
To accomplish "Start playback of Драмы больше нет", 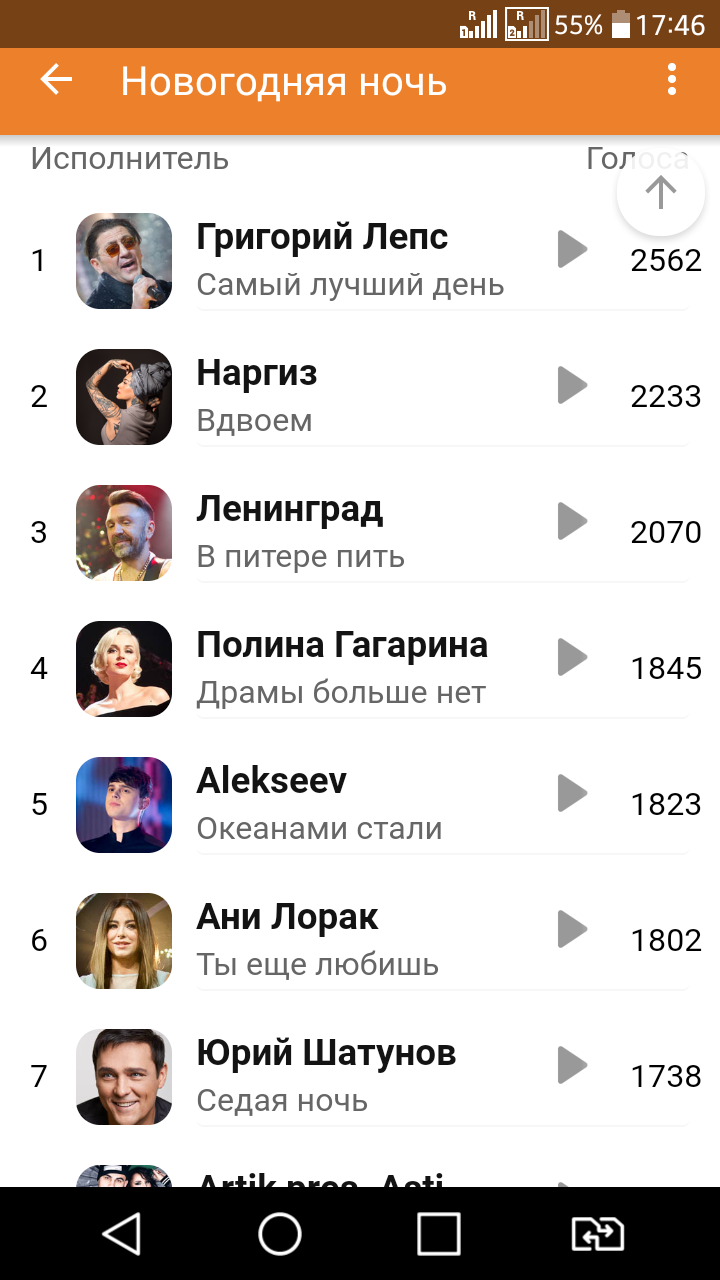I will 572,657.
